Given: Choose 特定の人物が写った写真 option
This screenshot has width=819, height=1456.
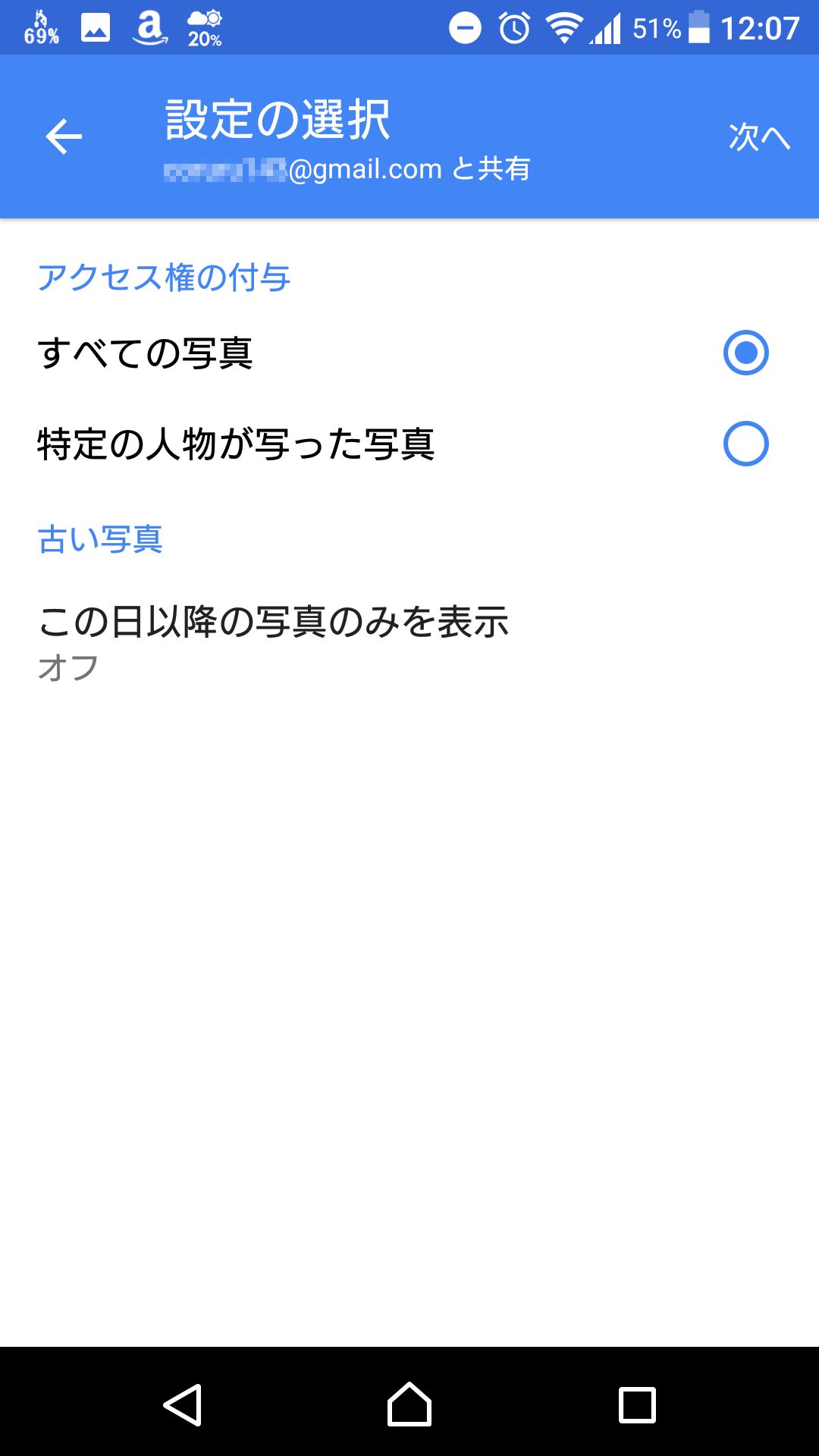Looking at the screenshot, I should [x=745, y=444].
